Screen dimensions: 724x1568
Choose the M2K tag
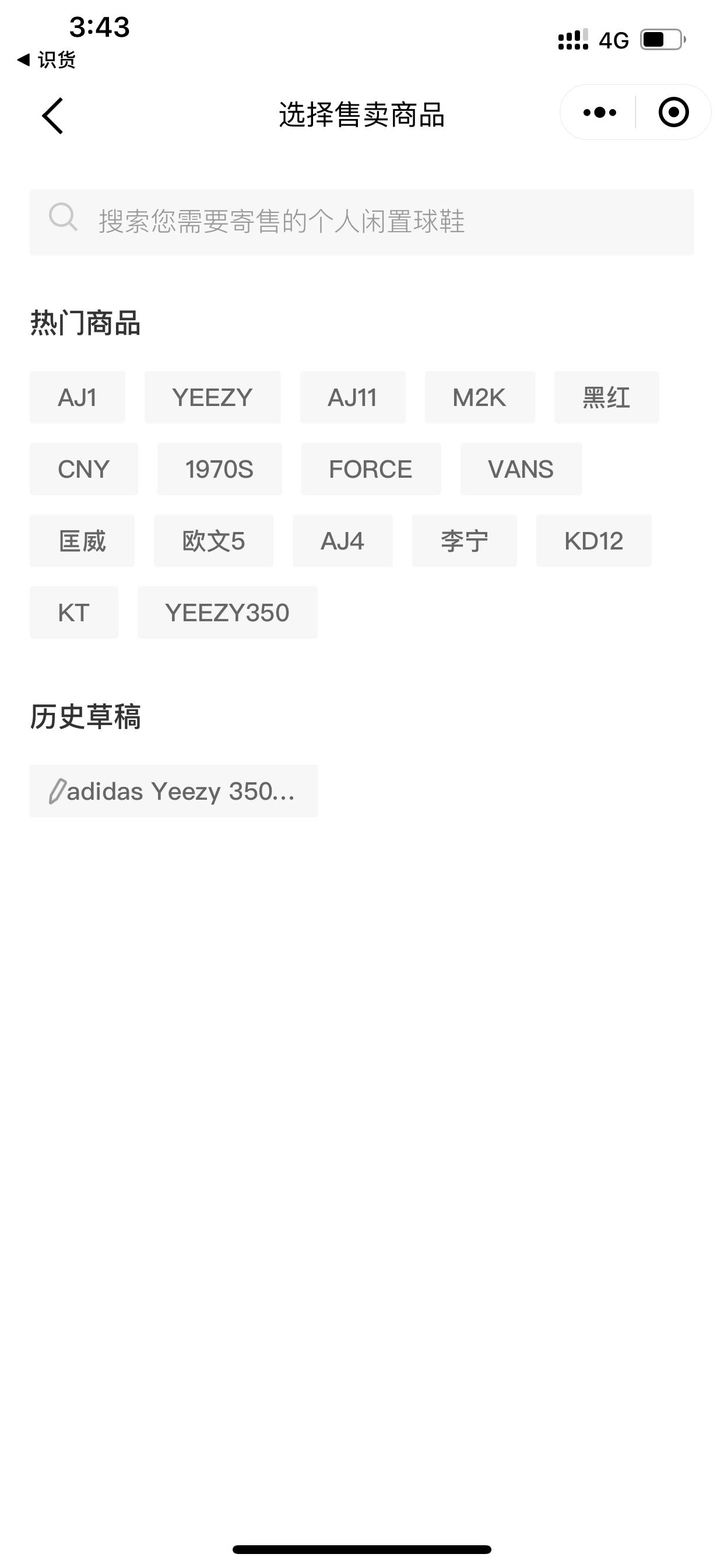point(480,397)
